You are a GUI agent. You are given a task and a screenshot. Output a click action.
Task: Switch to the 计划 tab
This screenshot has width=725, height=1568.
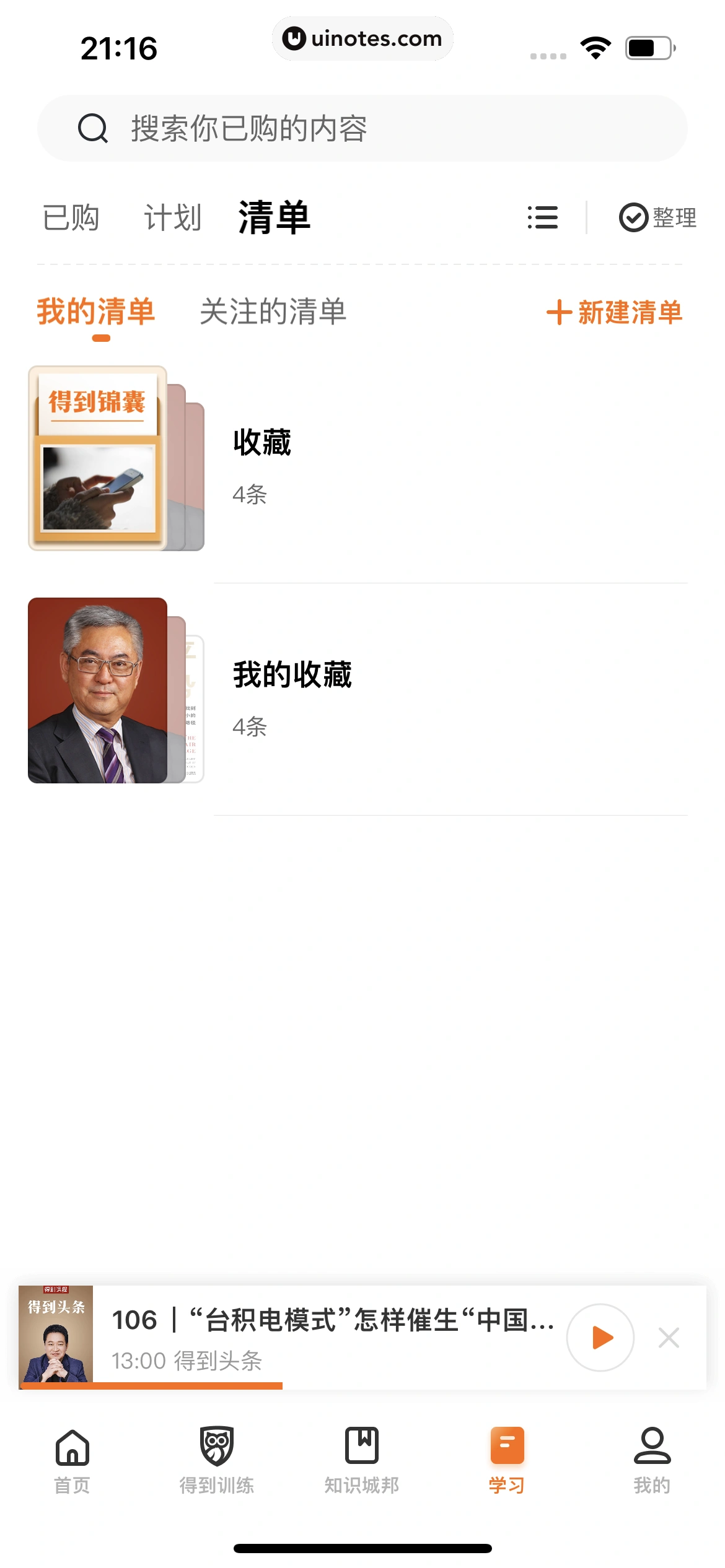pos(173,218)
